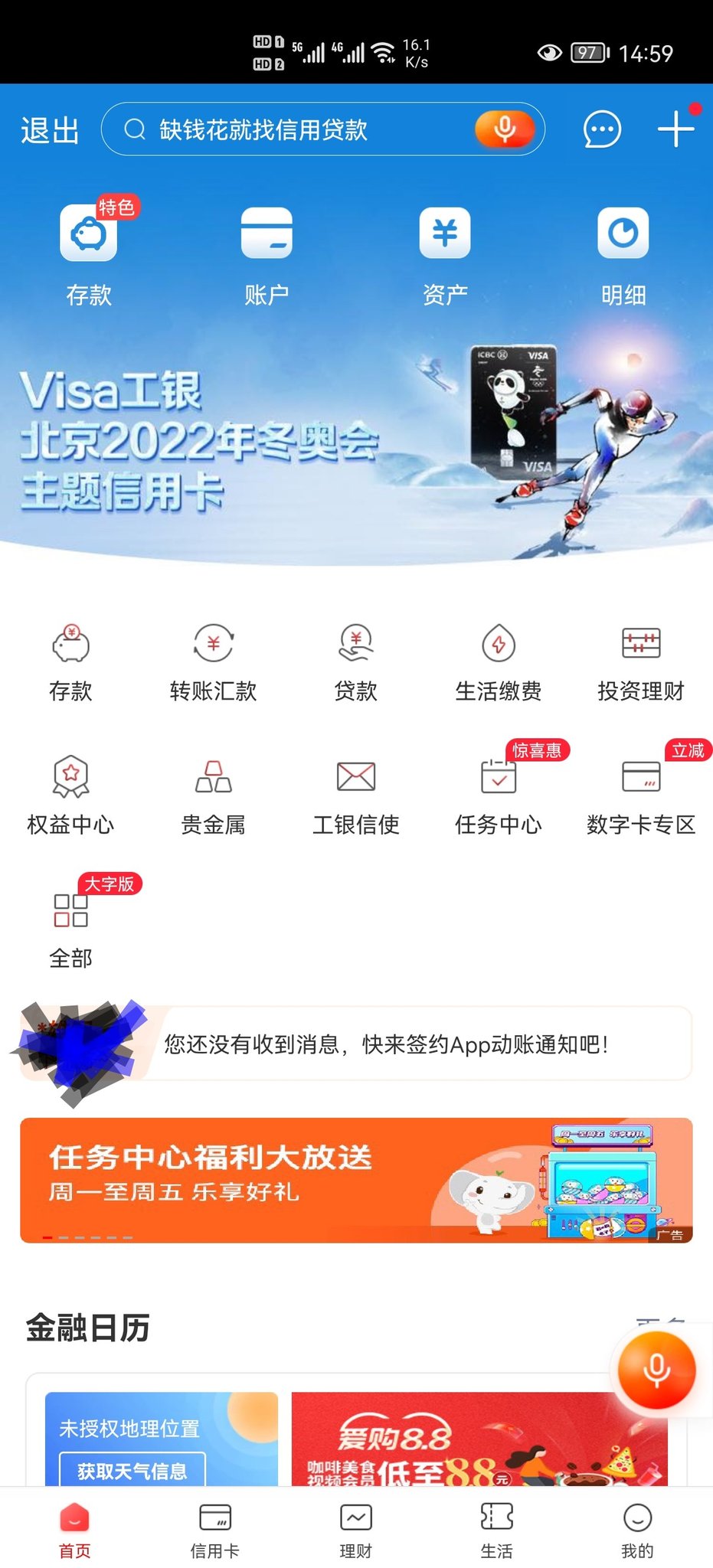This screenshot has width=713, height=1568.
Task: Open the plus menu at top right
Action: [675, 129]
